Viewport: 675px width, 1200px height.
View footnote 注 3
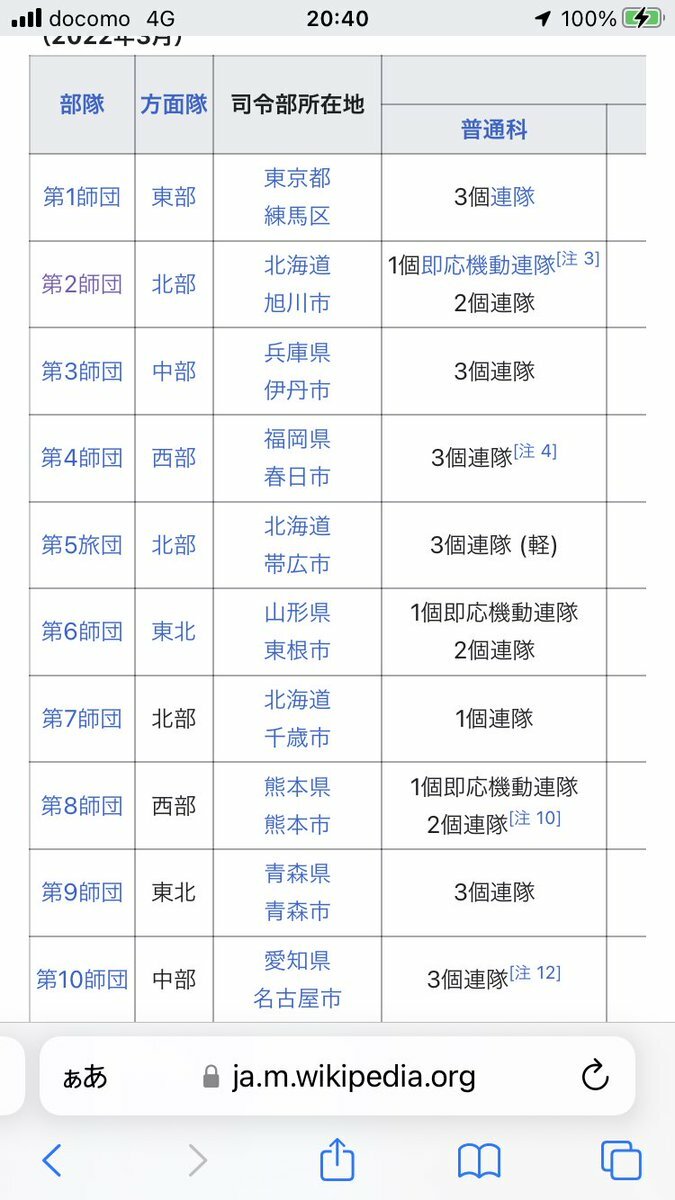coord(578,259)
